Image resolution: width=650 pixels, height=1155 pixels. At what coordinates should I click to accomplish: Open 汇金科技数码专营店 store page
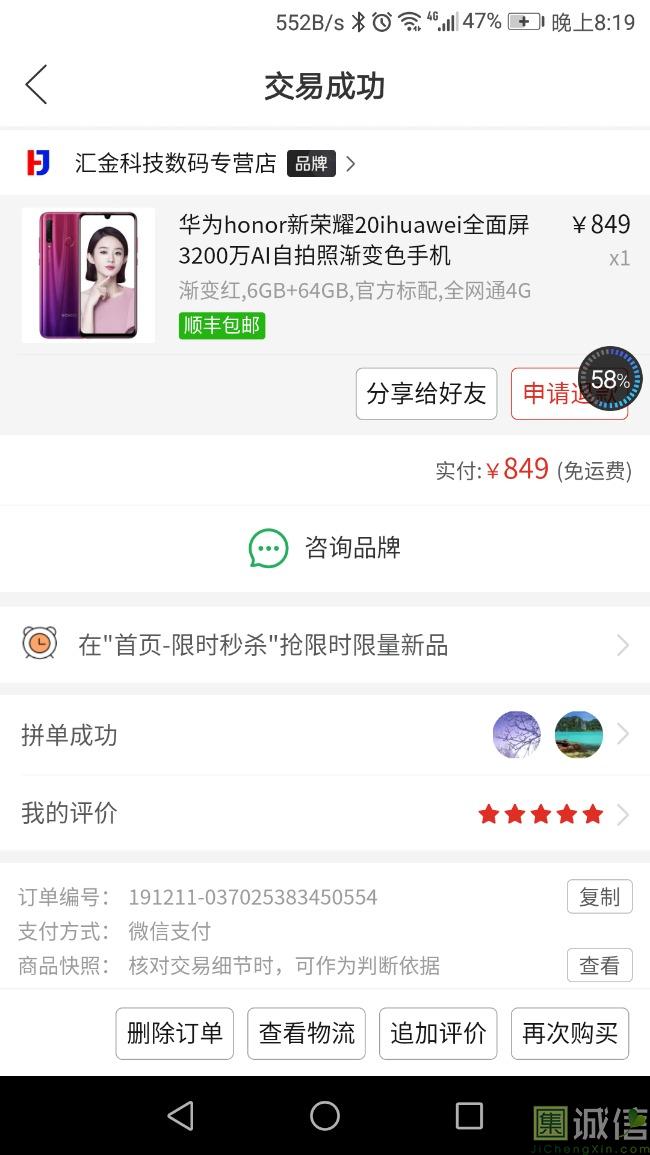190,163
